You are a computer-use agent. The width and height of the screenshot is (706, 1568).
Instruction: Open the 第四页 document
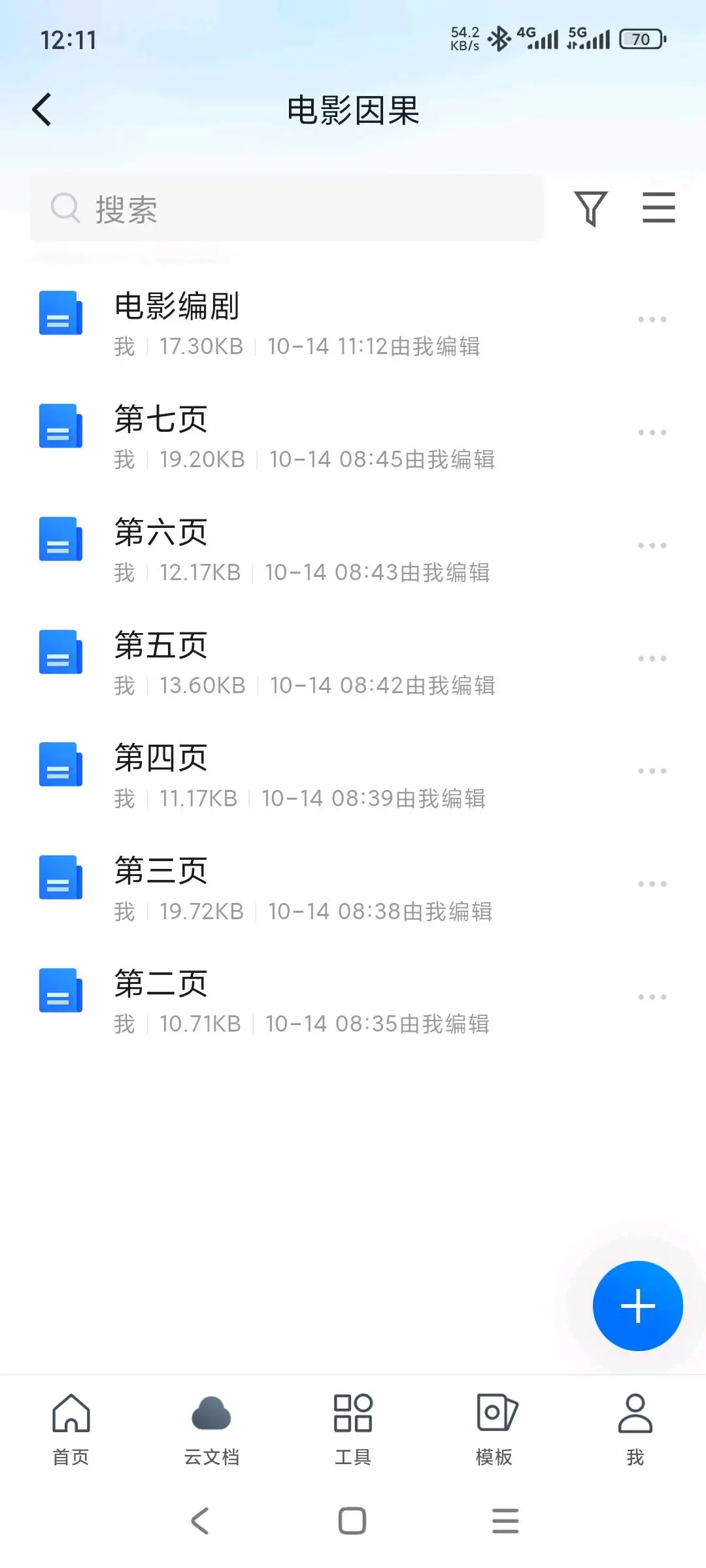click(161, 759)
